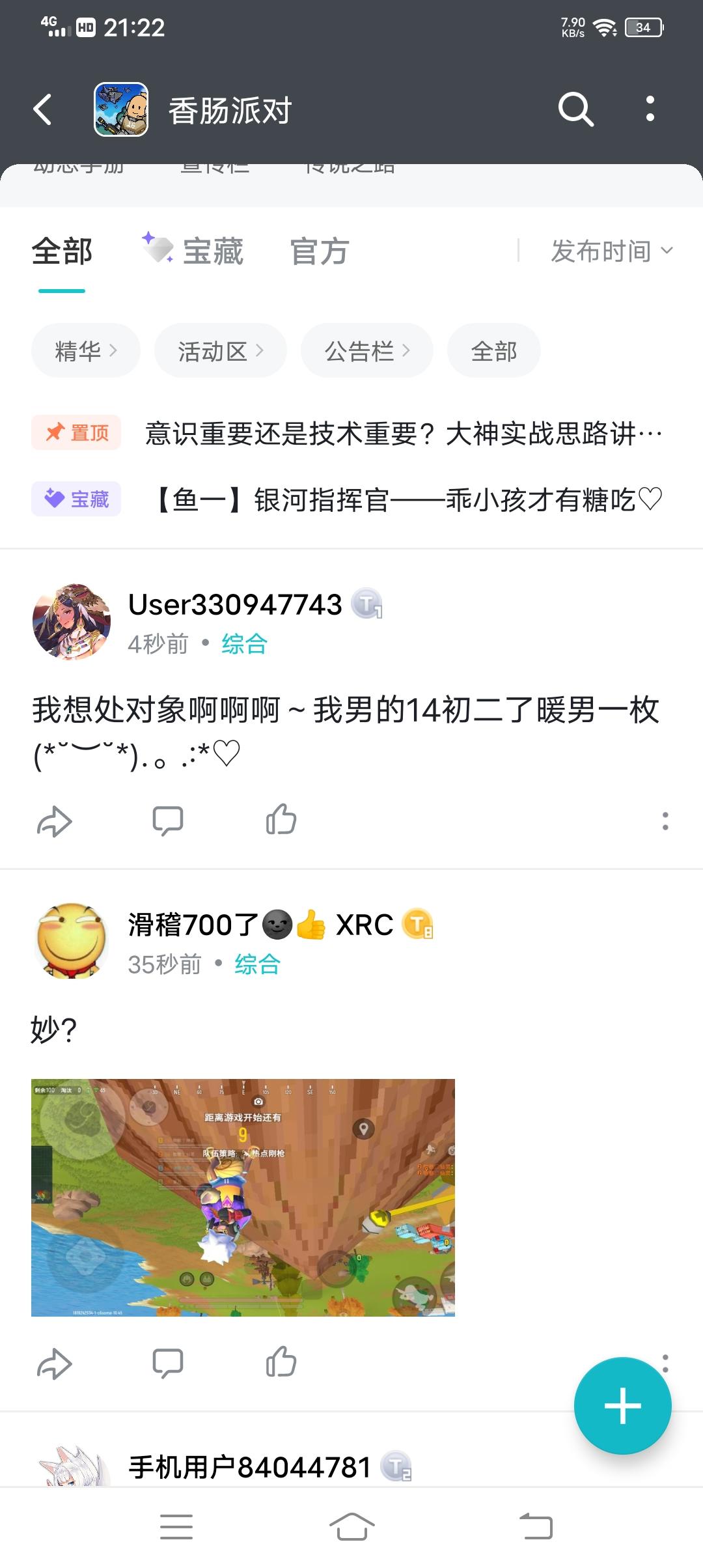Open treasure post 【鱼一】银河指挥官
Viewport: 703px width, 1568px height.
(x=409, y=500)
